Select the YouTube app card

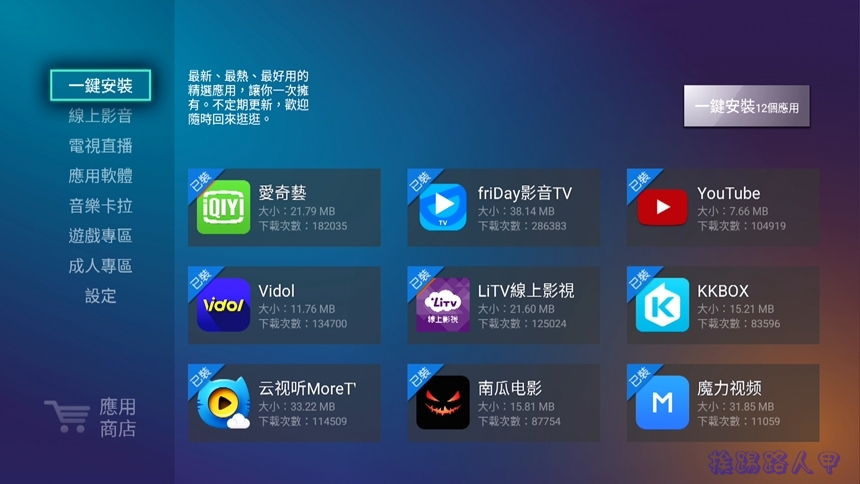(x=722, y=207)
